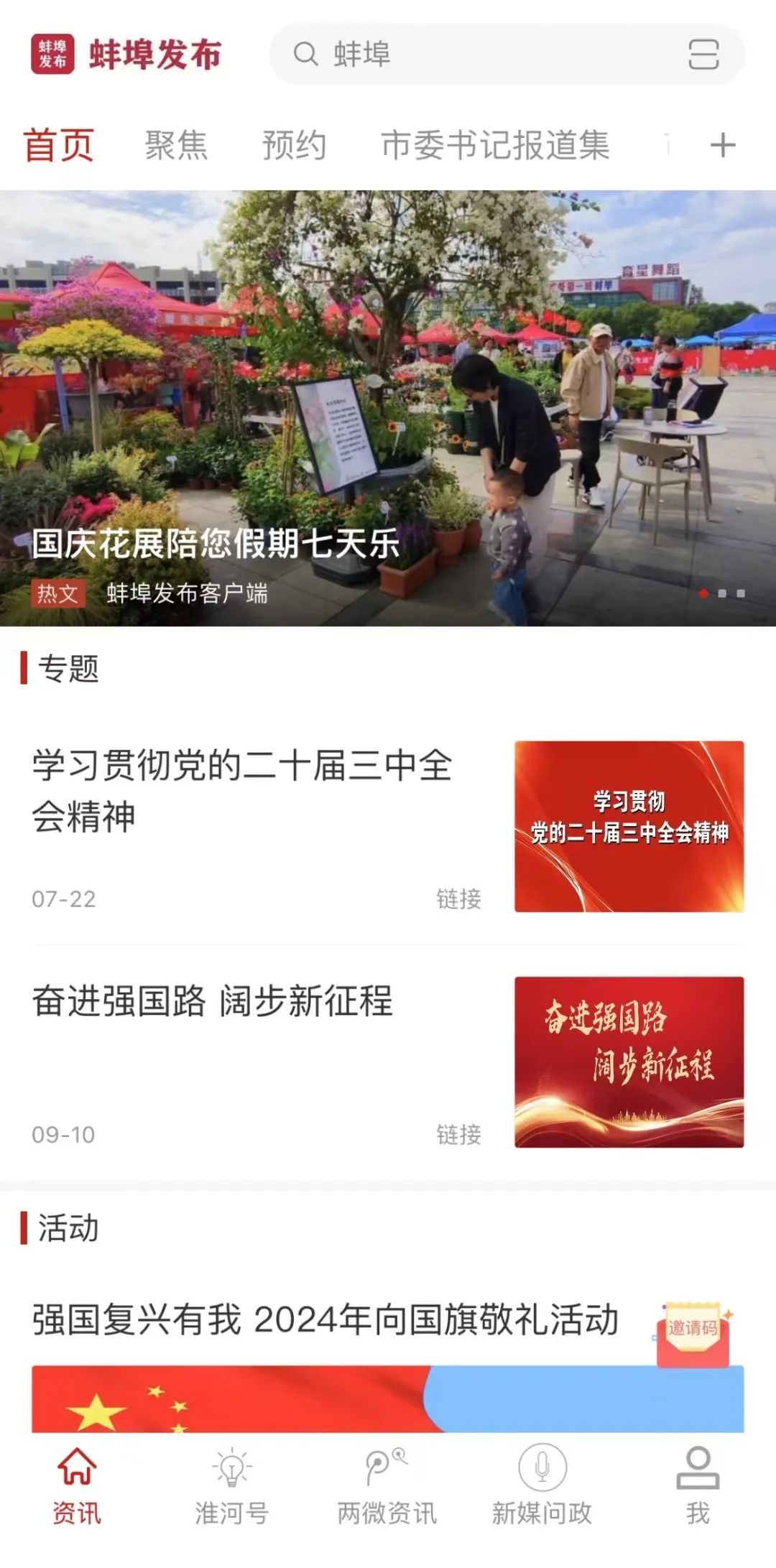Open the 强国复兴有我 flag salute activity

[x=325, y=1320]
